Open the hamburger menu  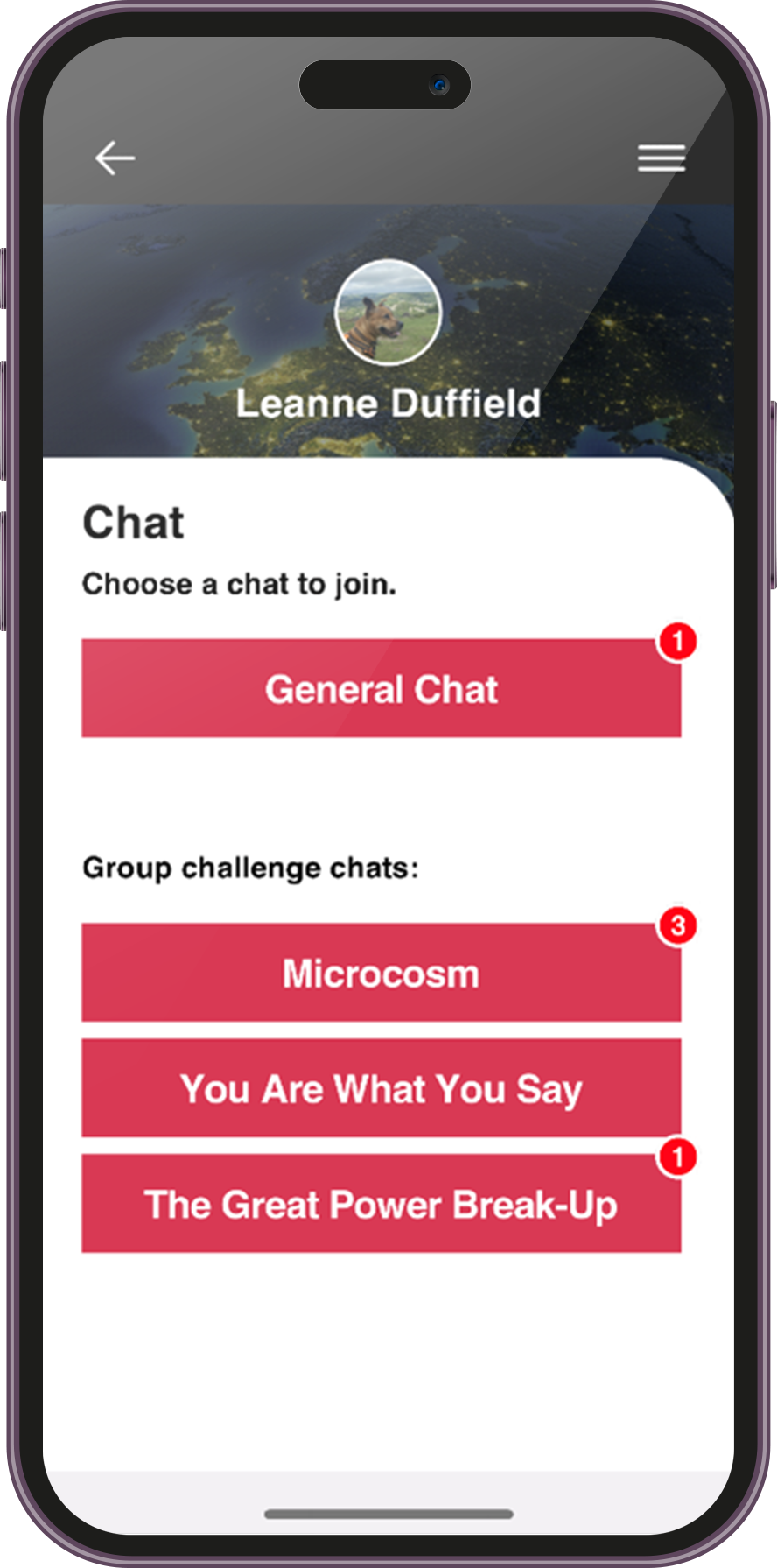click(x=661, y=158)
